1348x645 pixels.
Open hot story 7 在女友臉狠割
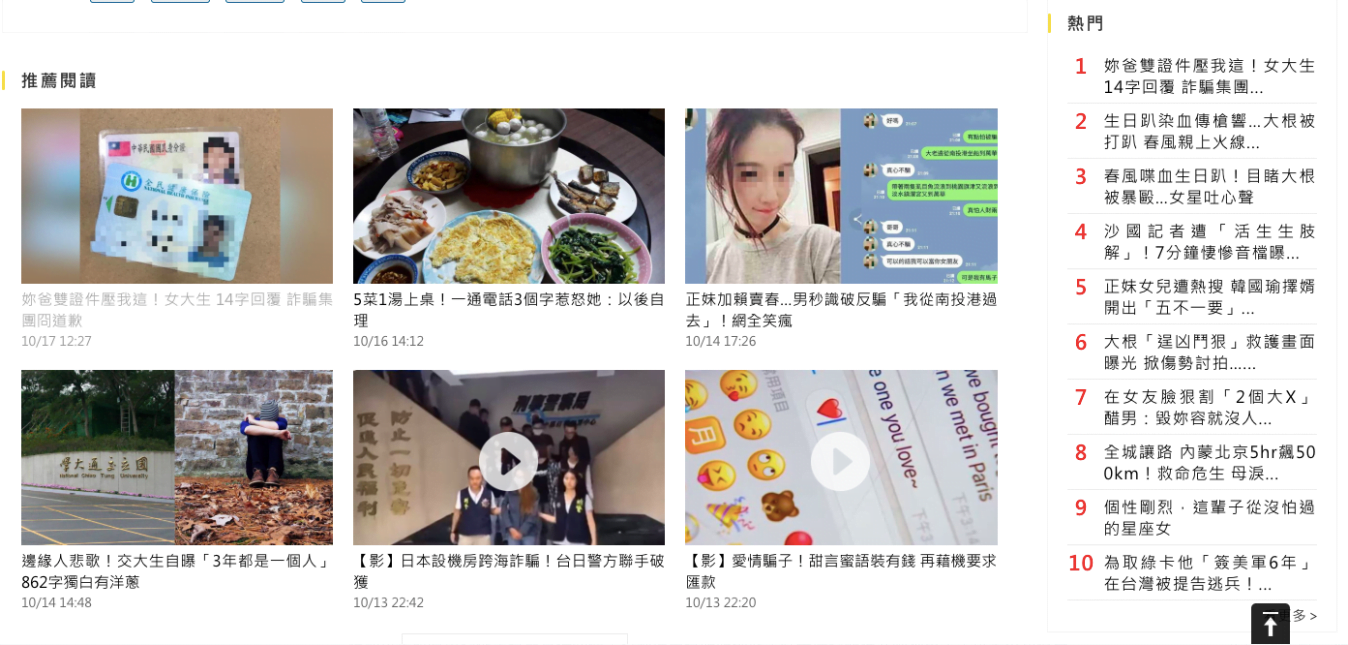[x=1208, y=406]
